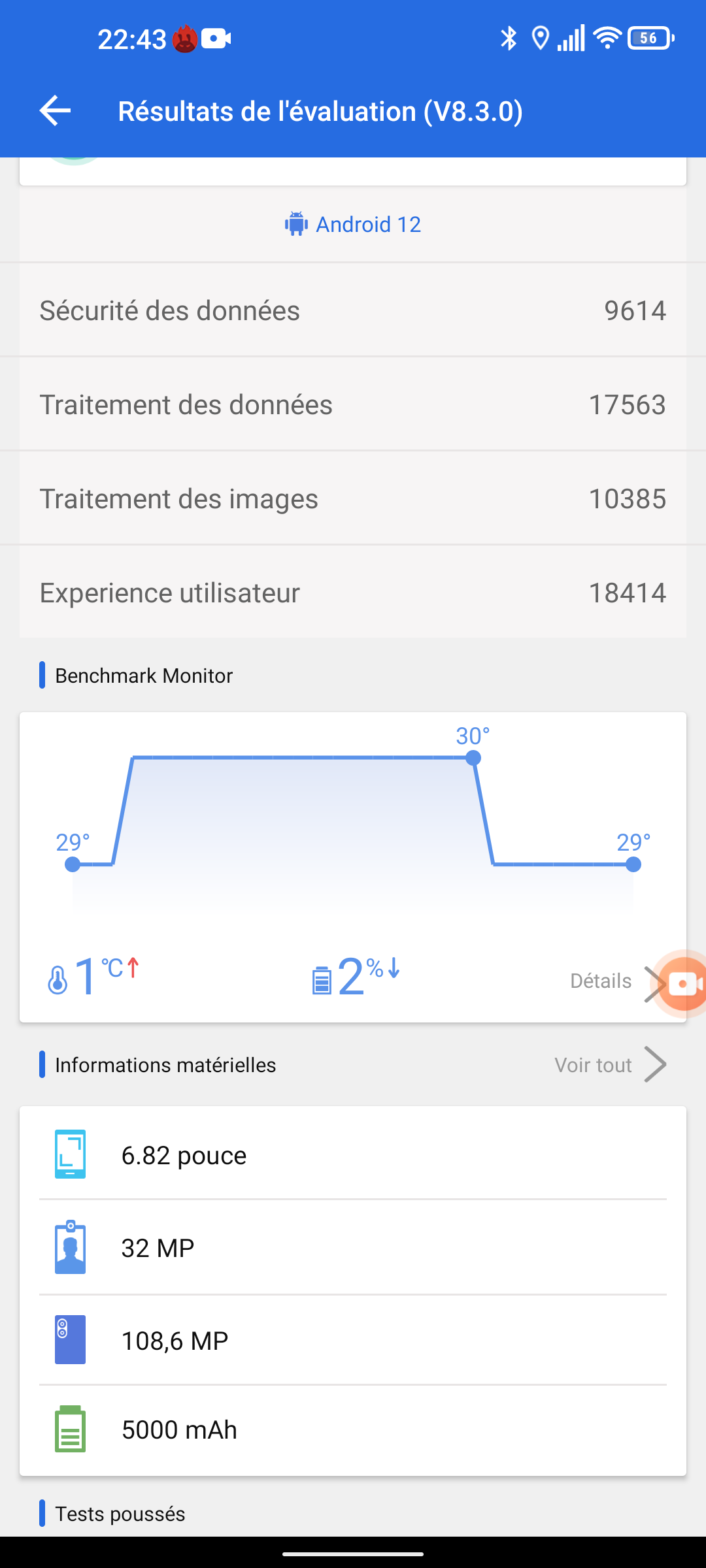This screenshot has height=1568, width=706.
Task: Open Benchmark Monitor Détails
Action: (x=601, y=981)
